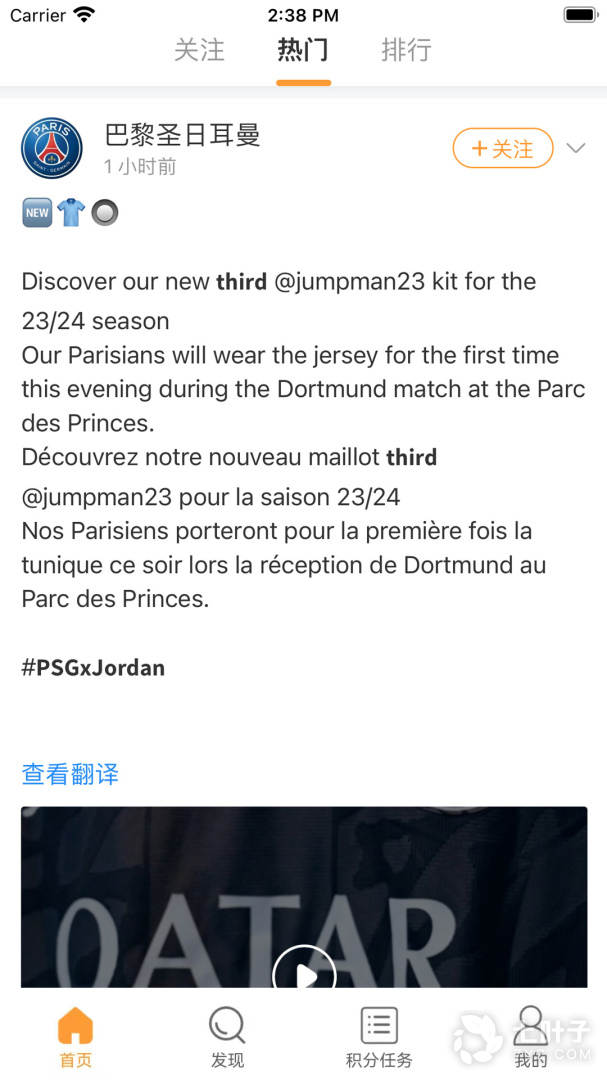The width and height of the screenshot is (607, 1080).
Task: Follow 巴黎圣日耳曼 with the +关注 button
Action: 502,149
